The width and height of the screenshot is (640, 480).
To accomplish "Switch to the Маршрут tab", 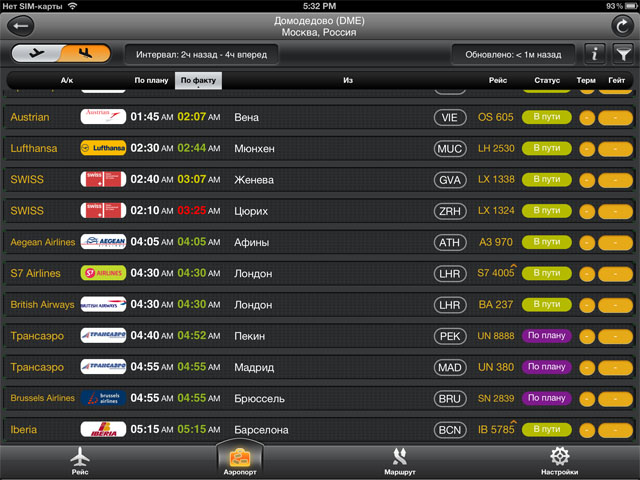I will tap(400, 461).
